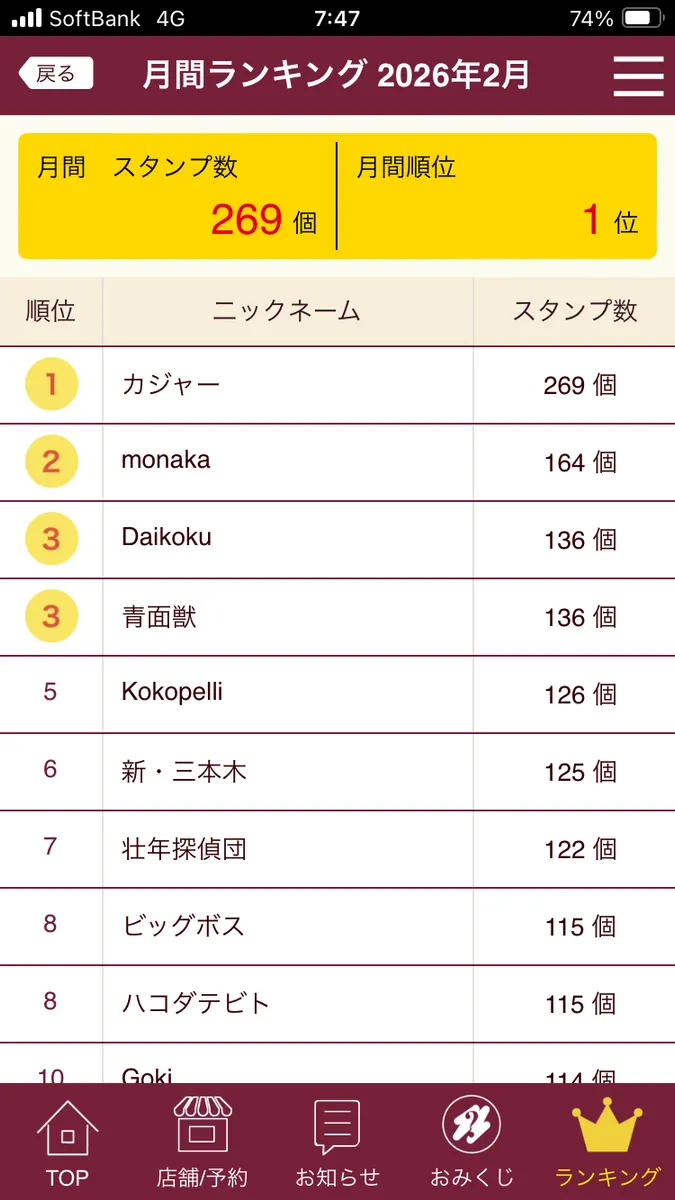Select the ランキング tab

click(x=607, y=1142)
